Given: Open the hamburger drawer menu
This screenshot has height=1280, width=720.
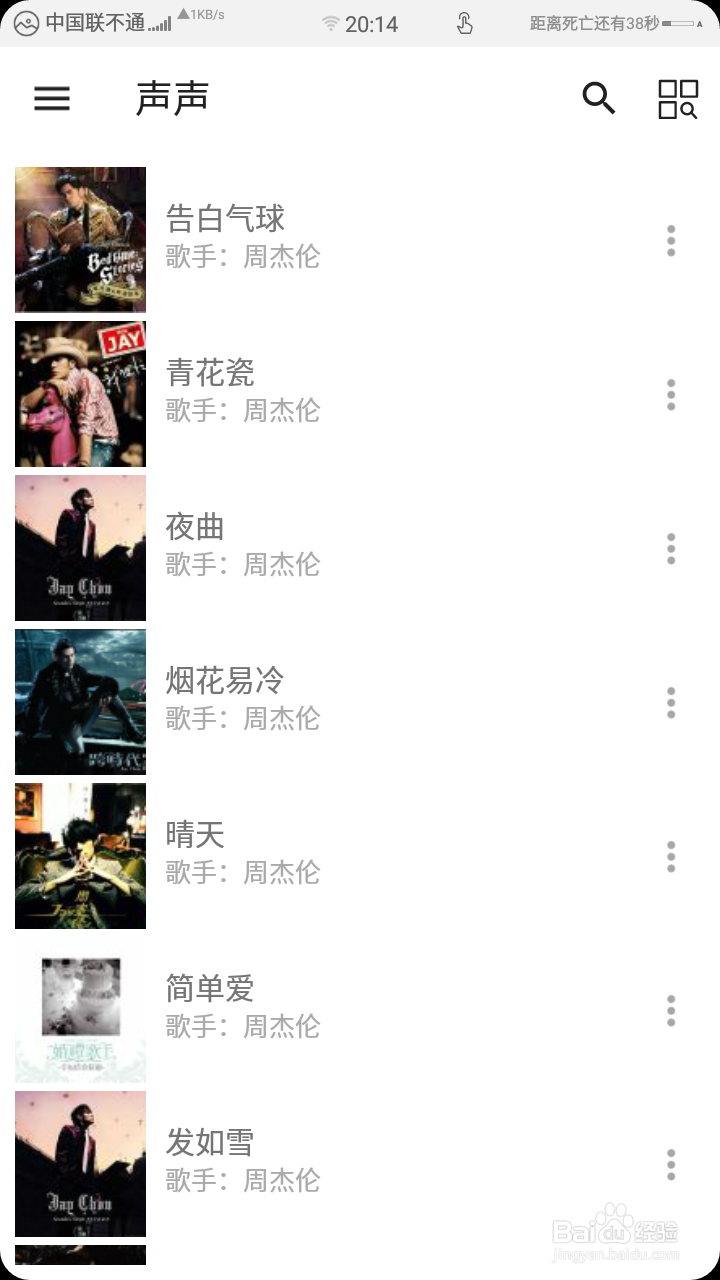Looking at the screenshot, I should pos(52,98).
